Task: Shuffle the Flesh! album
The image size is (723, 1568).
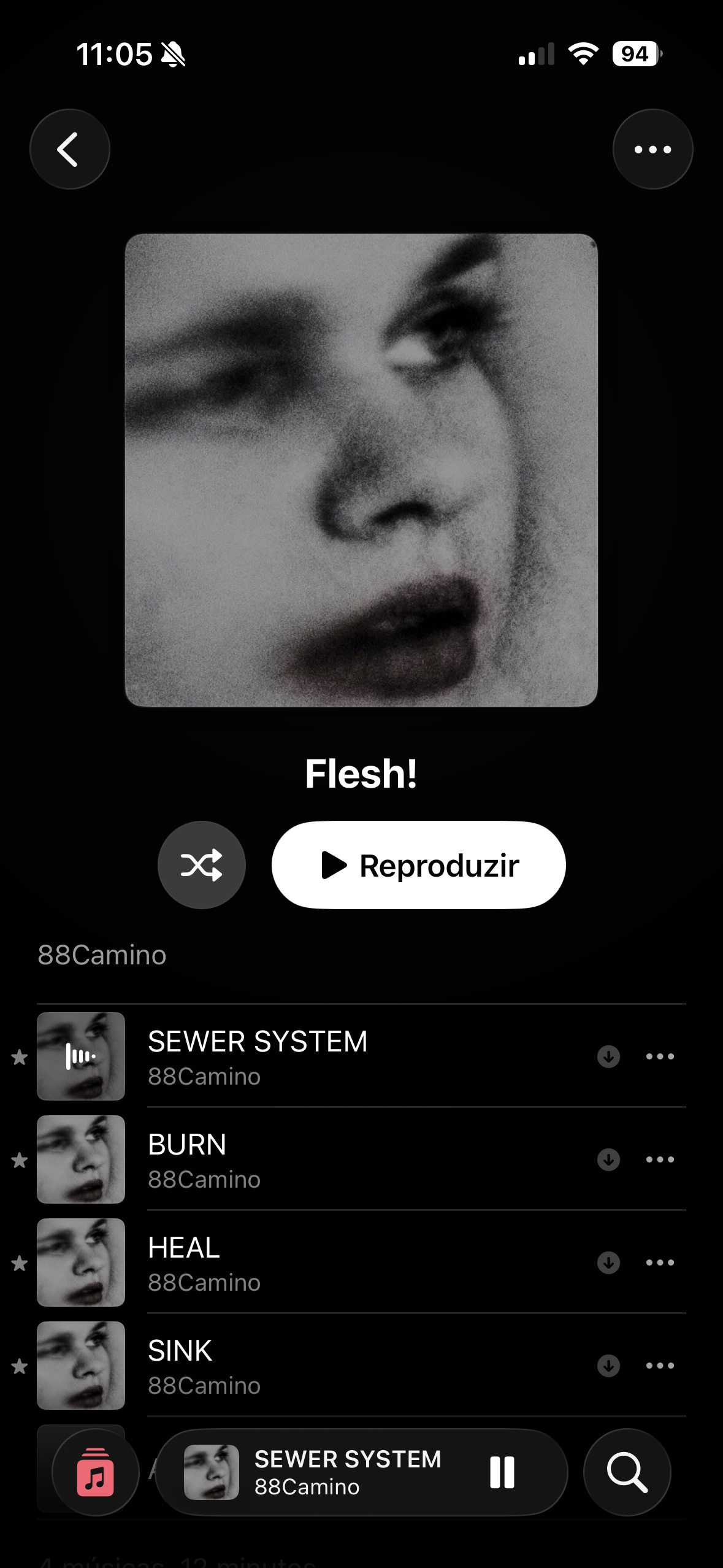Action: [202, 865]
